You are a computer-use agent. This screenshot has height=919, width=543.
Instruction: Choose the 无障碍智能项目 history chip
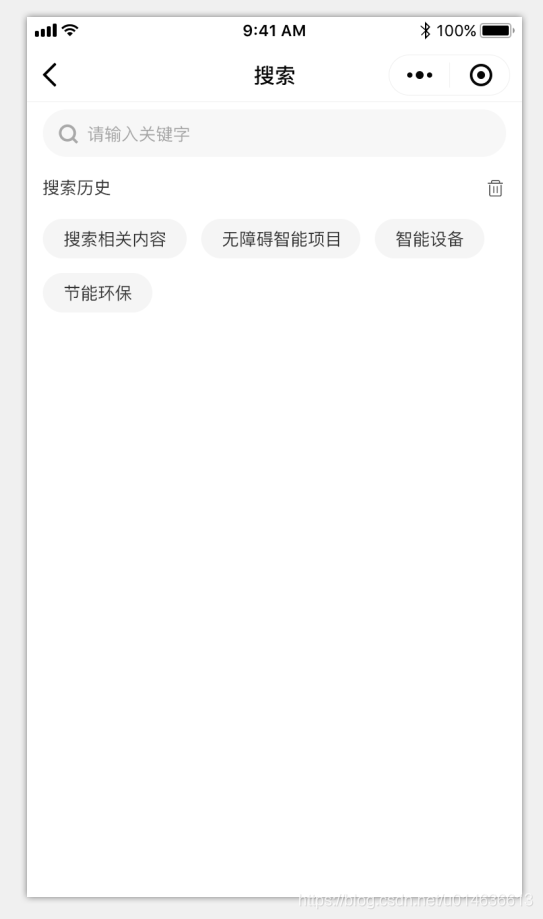click(281, 239)
